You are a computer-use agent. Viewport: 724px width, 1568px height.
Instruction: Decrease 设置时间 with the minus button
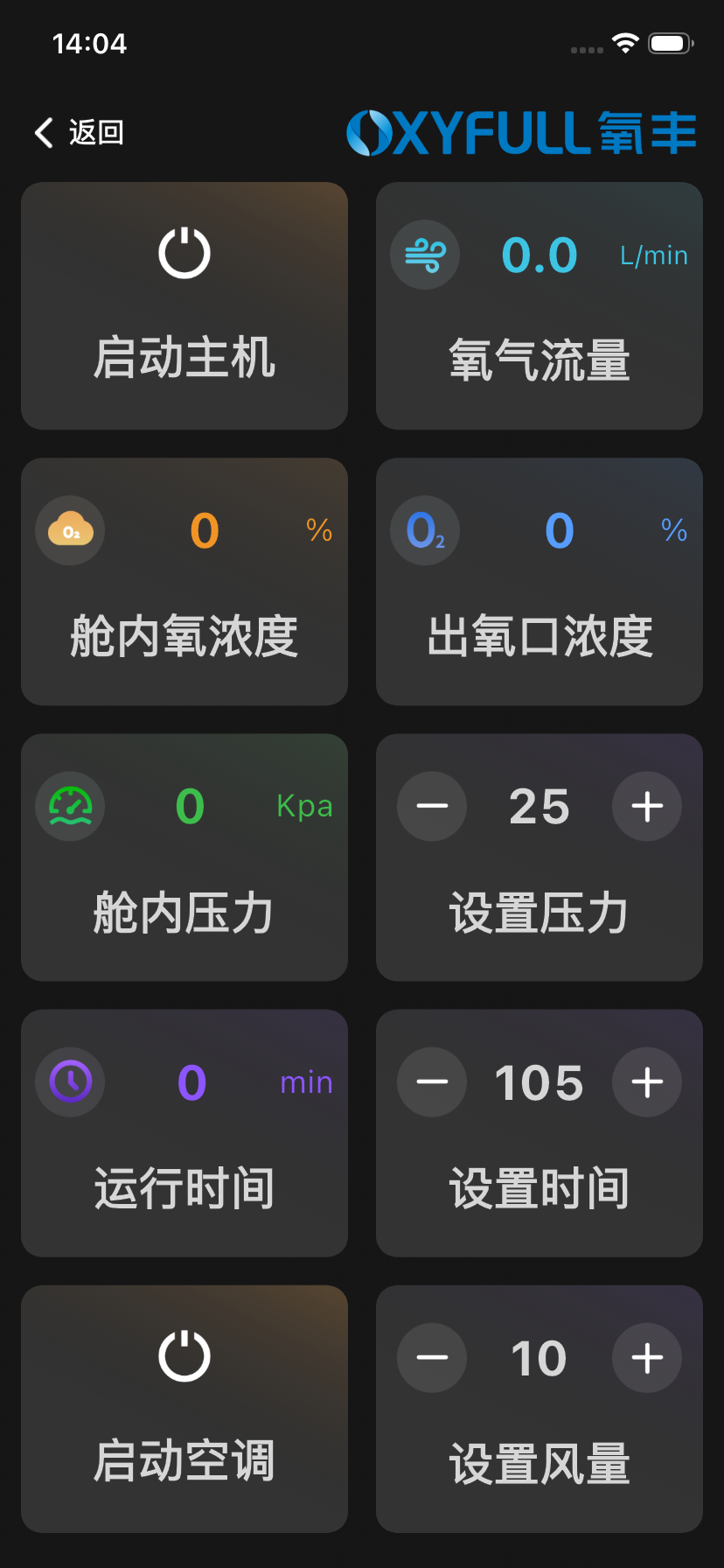431,1081
